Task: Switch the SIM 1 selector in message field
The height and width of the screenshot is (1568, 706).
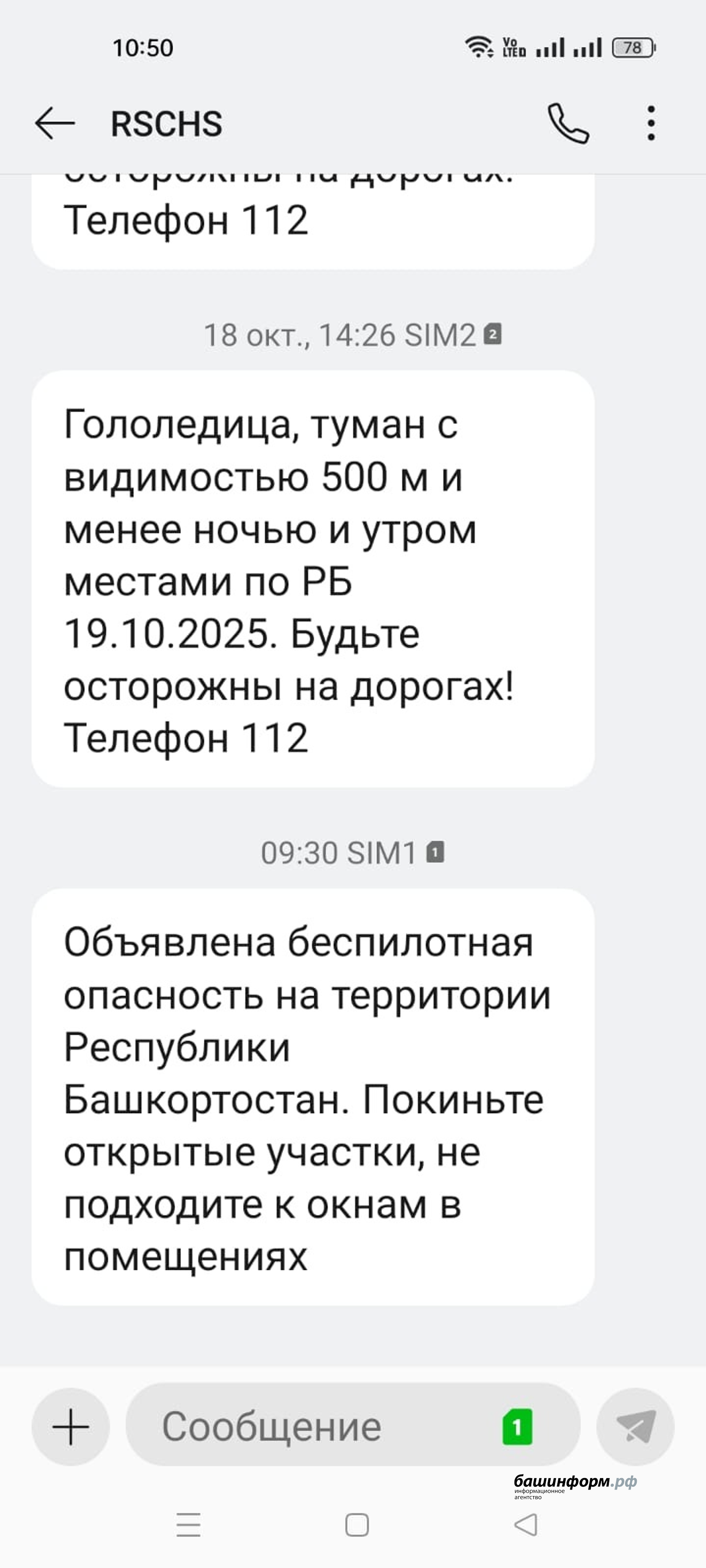Action: (x=517, y=1426)
